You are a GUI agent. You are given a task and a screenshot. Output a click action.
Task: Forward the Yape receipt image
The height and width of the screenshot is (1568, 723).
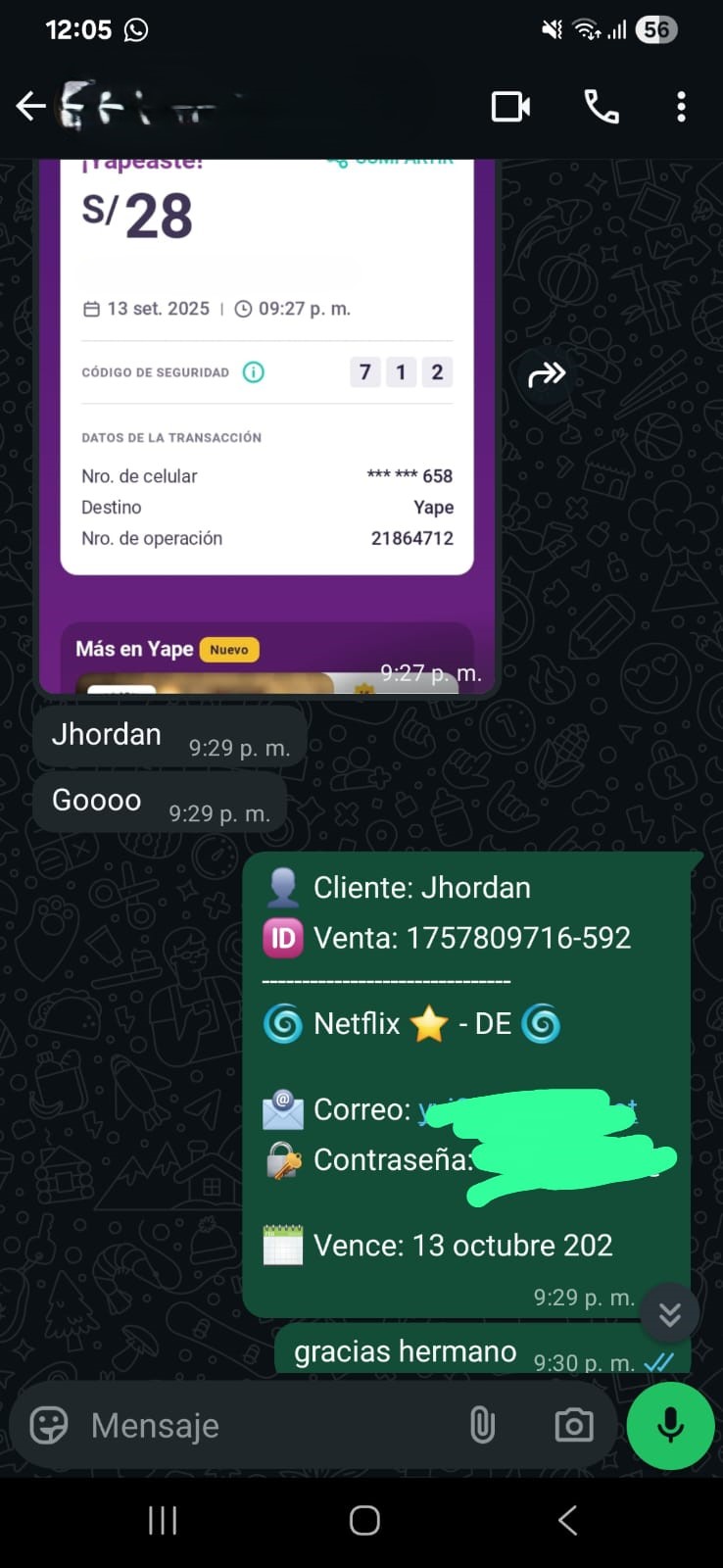point(547,373)
